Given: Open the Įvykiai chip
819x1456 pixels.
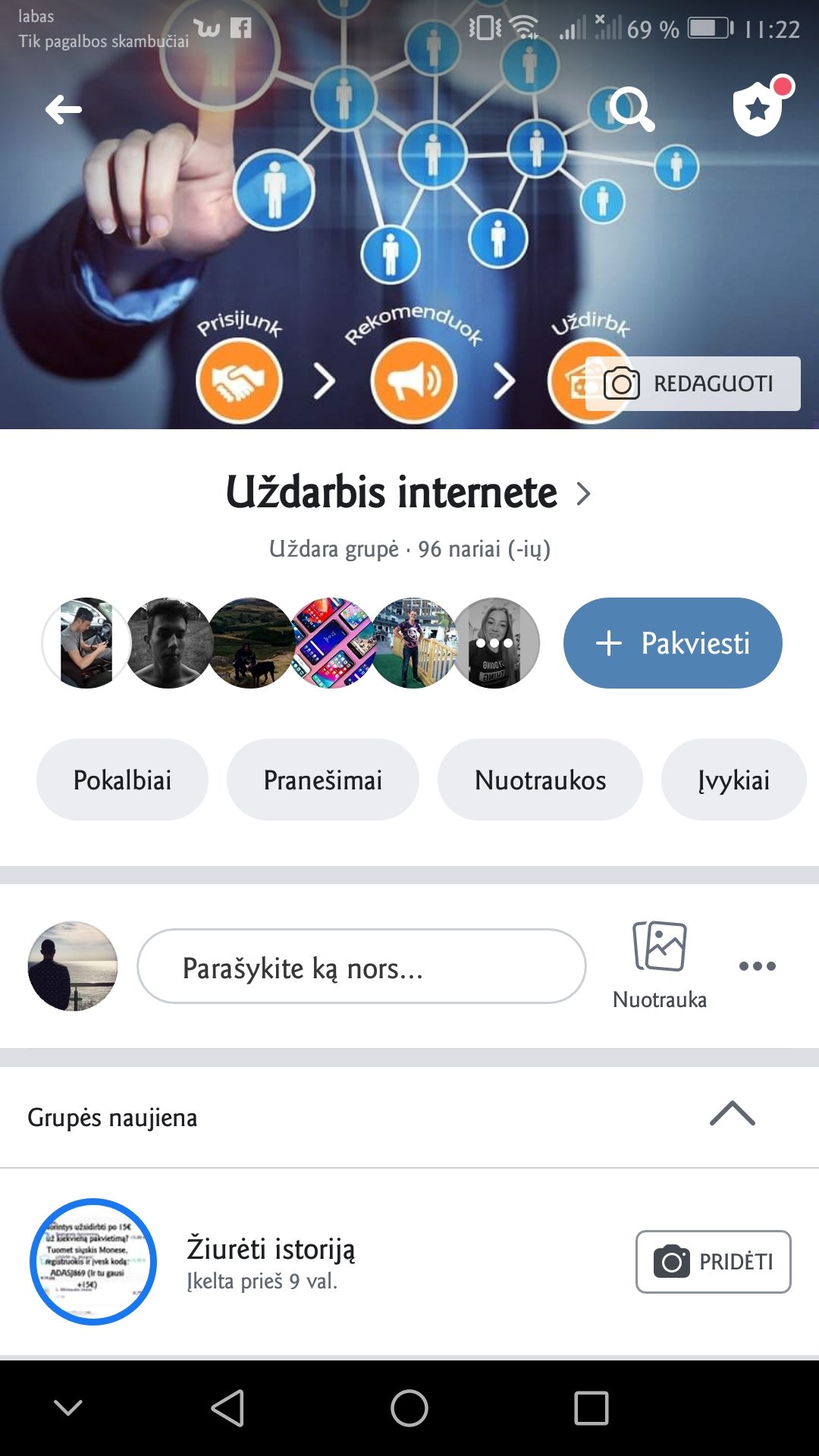Looking at the screenshot, I should (733, 780).
